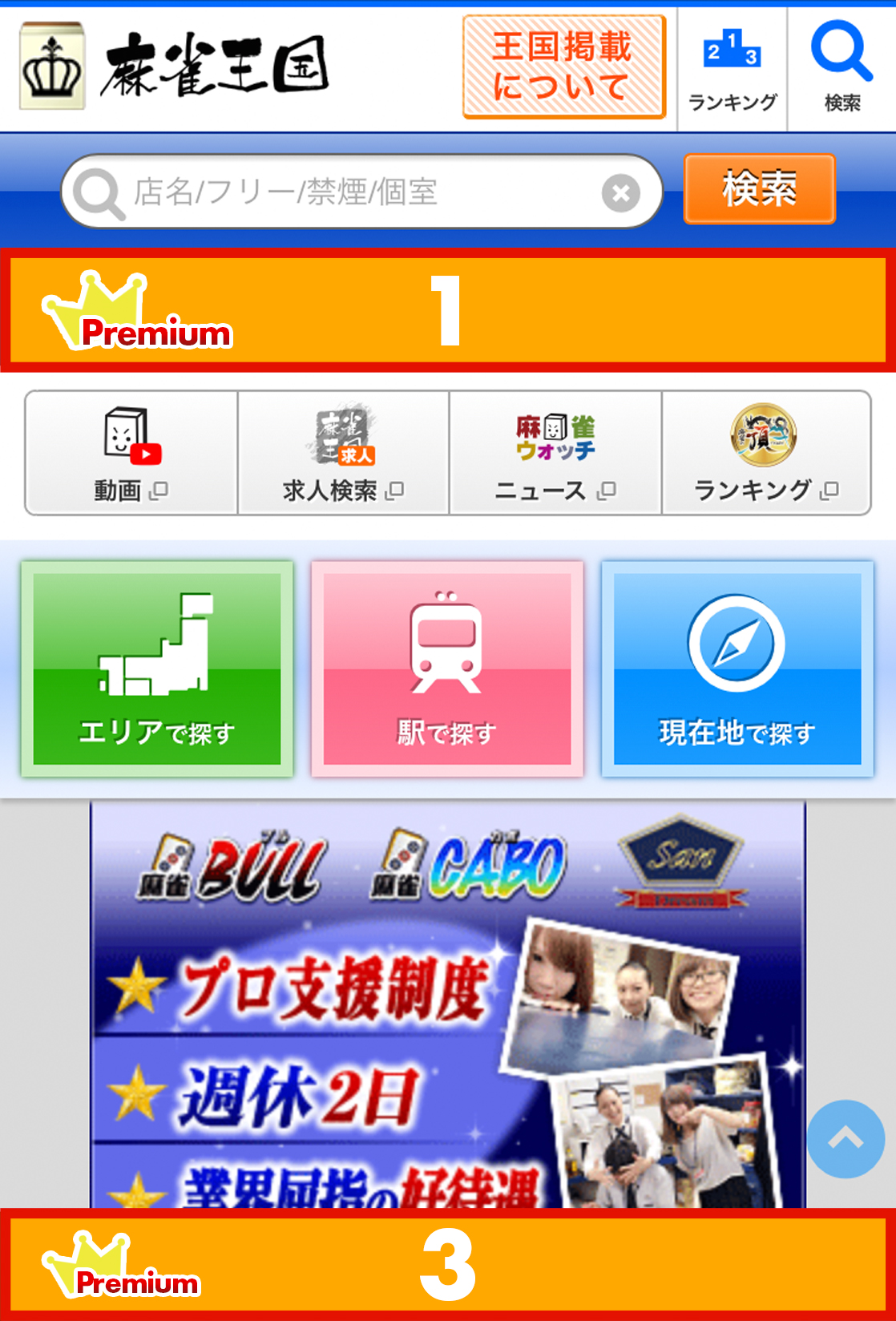896x1321 pixels.
Task: Open the 王国掲載について button
Action: [563, 67]
